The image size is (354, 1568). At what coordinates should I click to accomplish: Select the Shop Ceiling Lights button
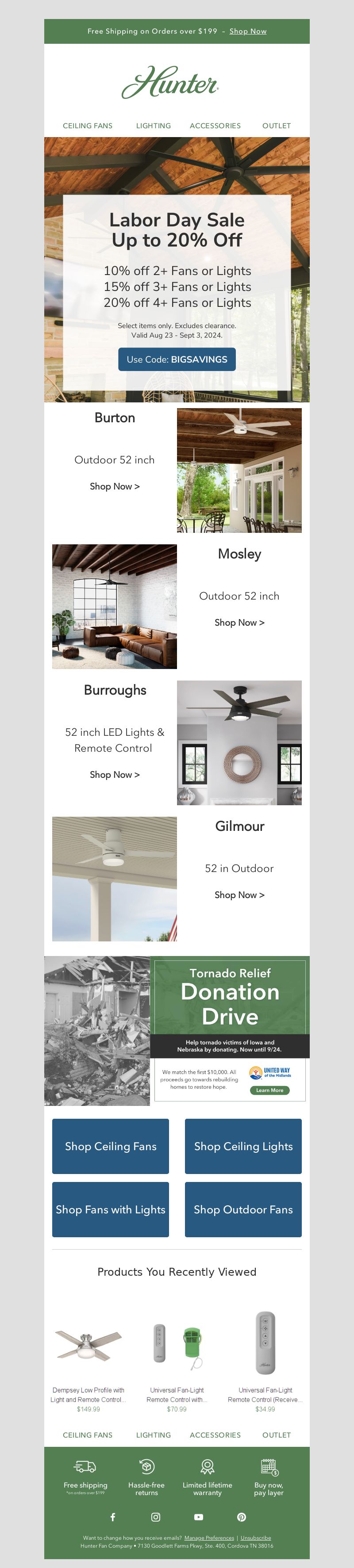click(243, 1146)
